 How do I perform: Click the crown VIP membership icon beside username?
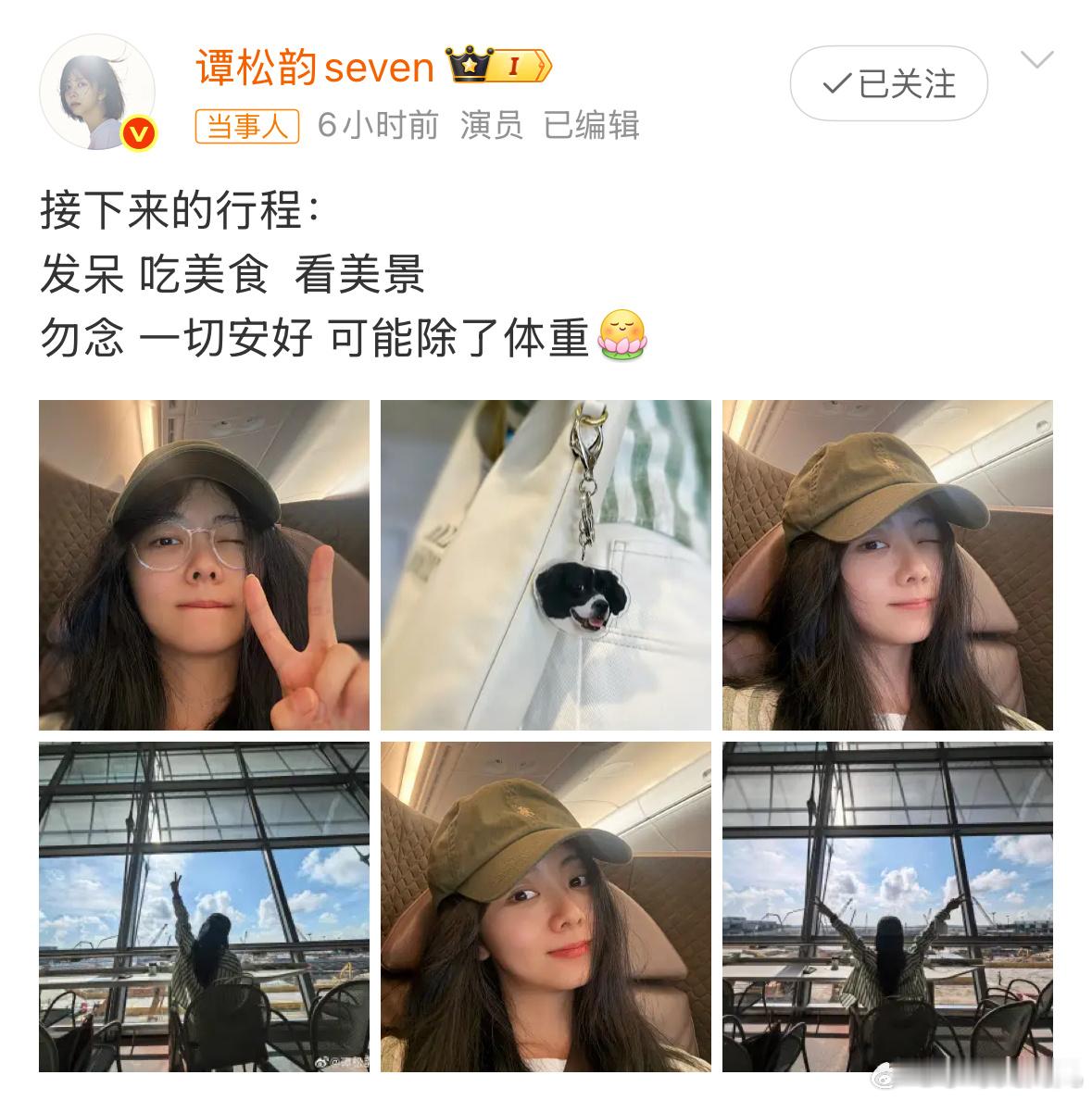[x=470, y=65]
